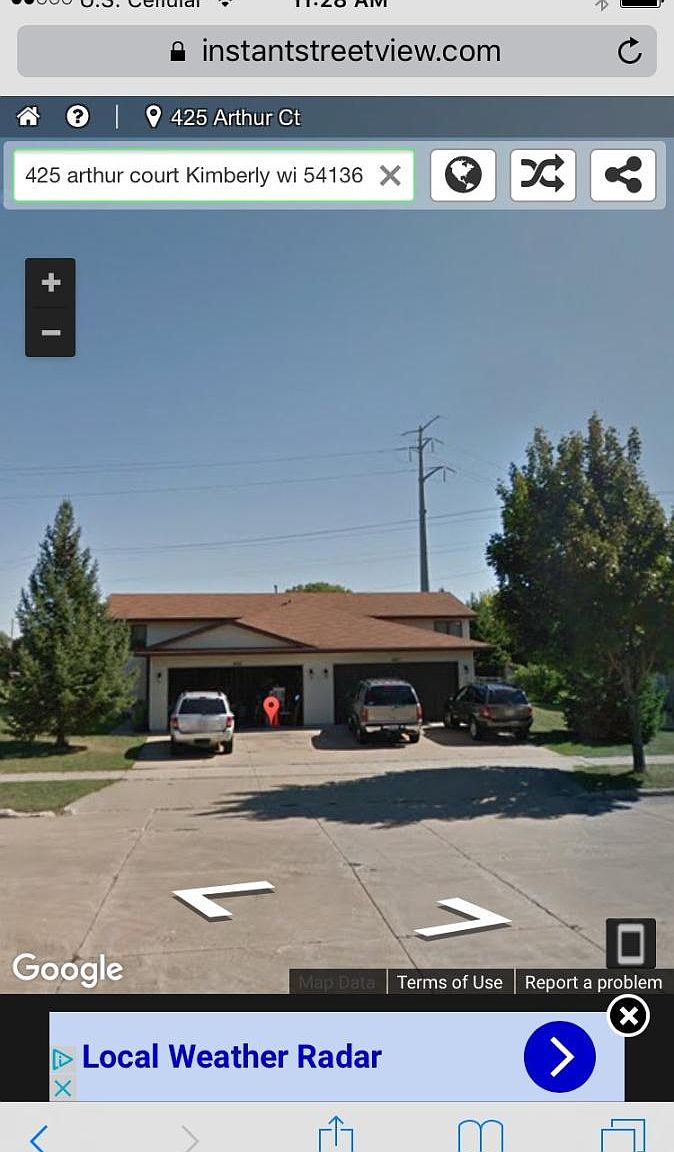Open the Local Weather Radar ad arrow
Screen dimensions: 674x1152
tap(559, 1057)
